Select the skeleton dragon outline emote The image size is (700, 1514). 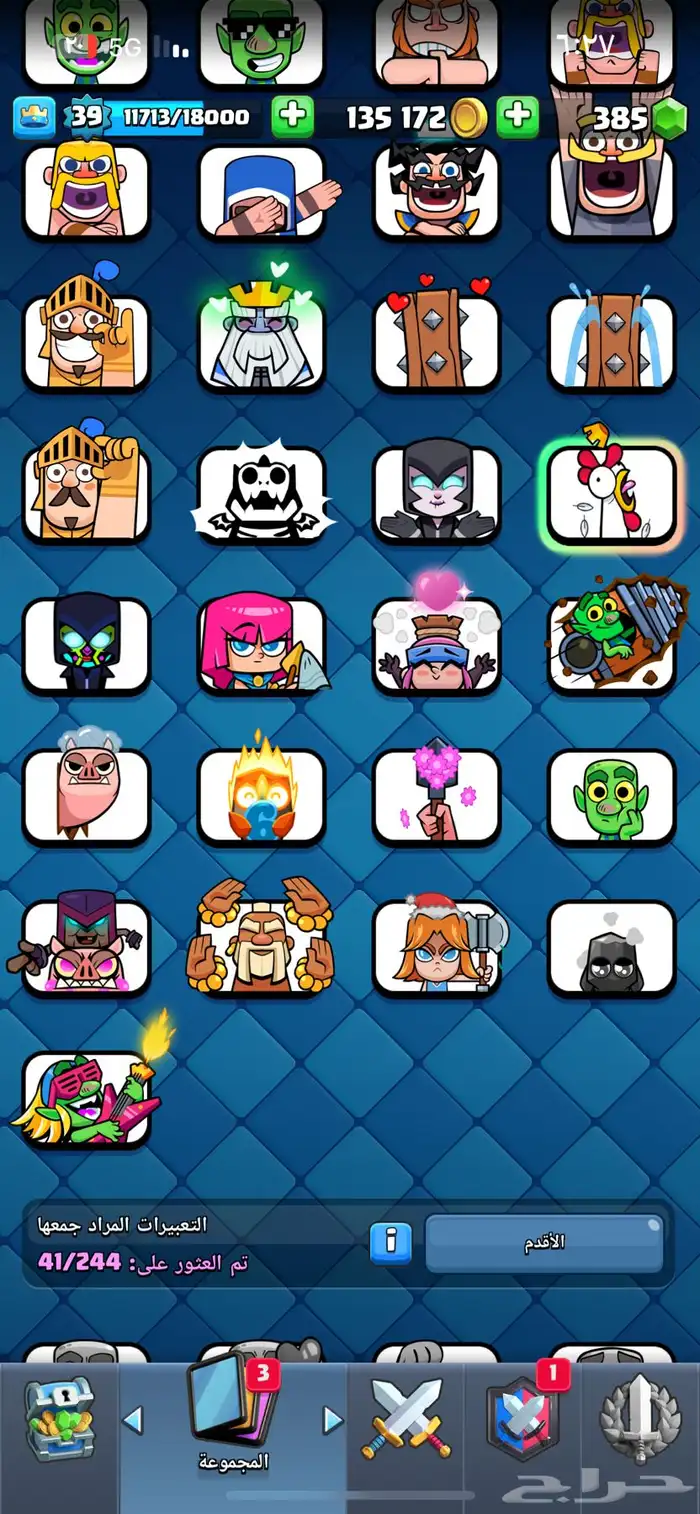pyautogui.click(x=261, y=494)
